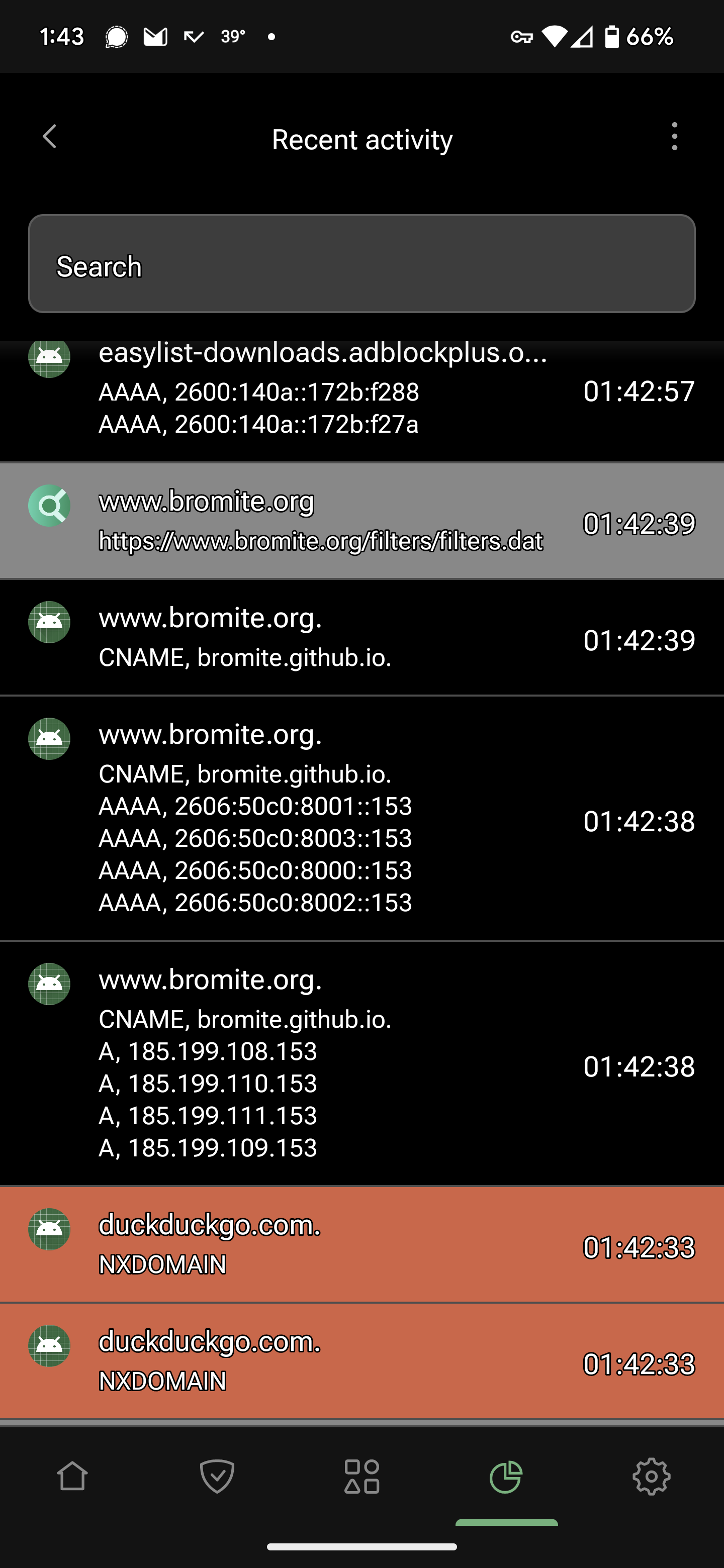This screenshot has width=724, height=1568.
Task: Tap the Android icon beside the A-record bromite entry
Action: pos(49,983)
